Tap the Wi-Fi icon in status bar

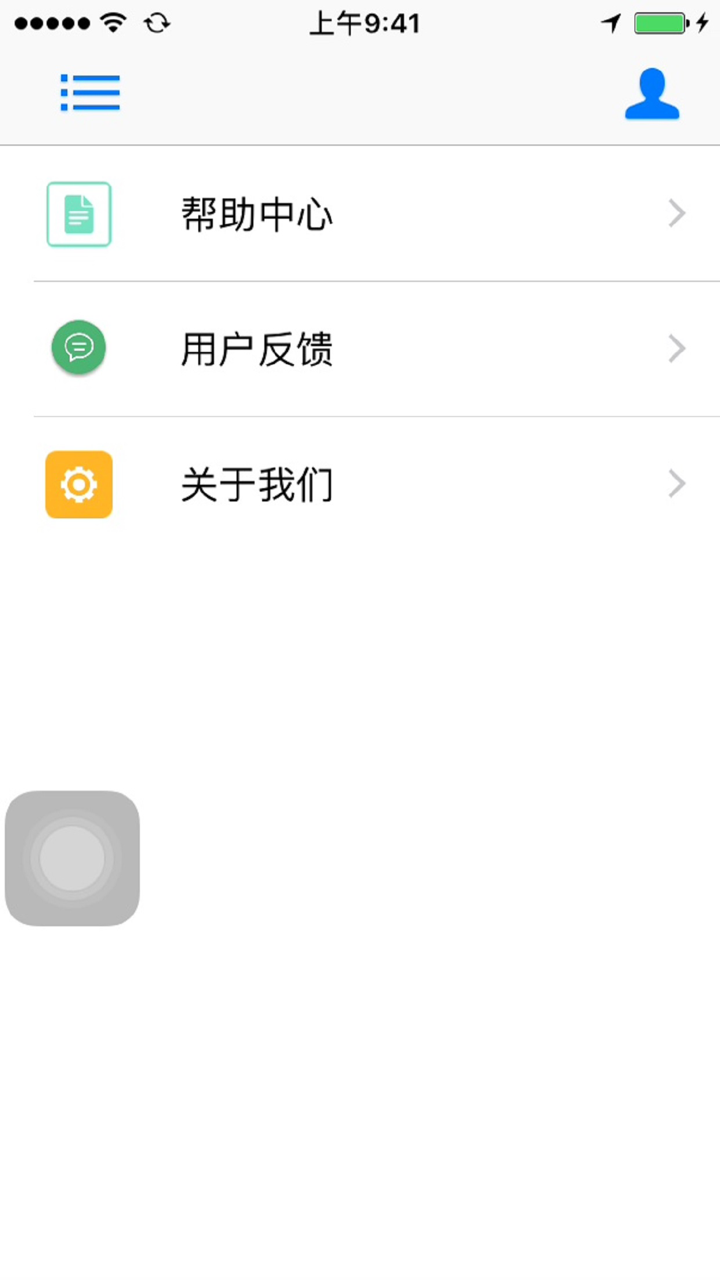(113, 22)
